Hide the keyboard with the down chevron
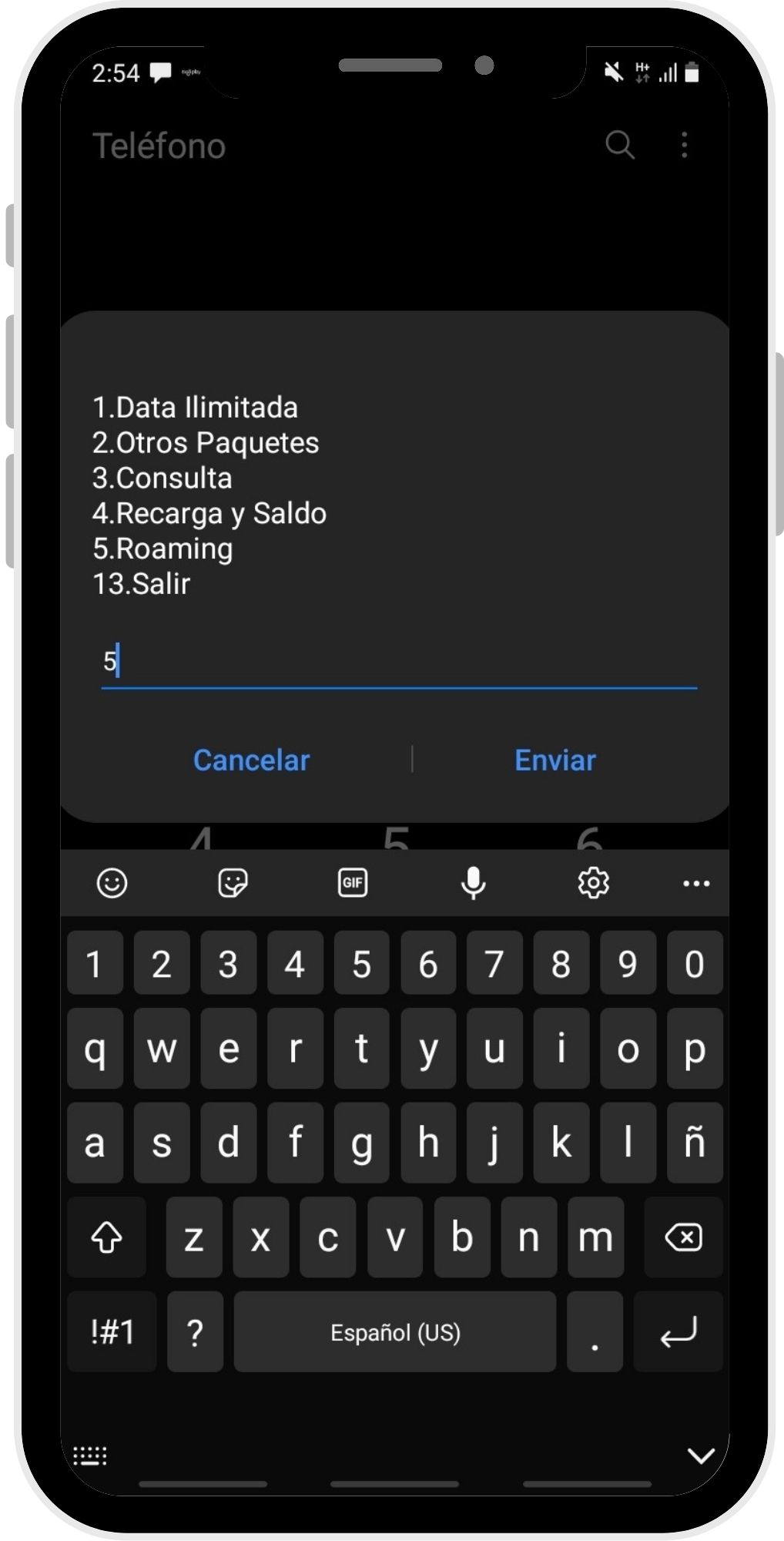Image resolution: width=784 pixels, height=1541 pixels. tap(701, 1455)
